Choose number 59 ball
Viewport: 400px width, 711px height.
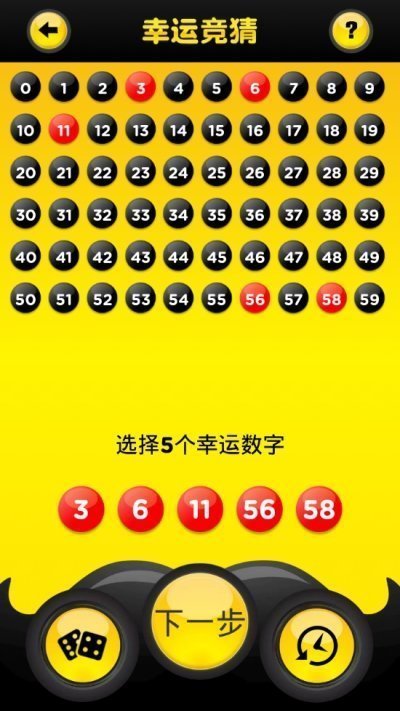[370, 298]
